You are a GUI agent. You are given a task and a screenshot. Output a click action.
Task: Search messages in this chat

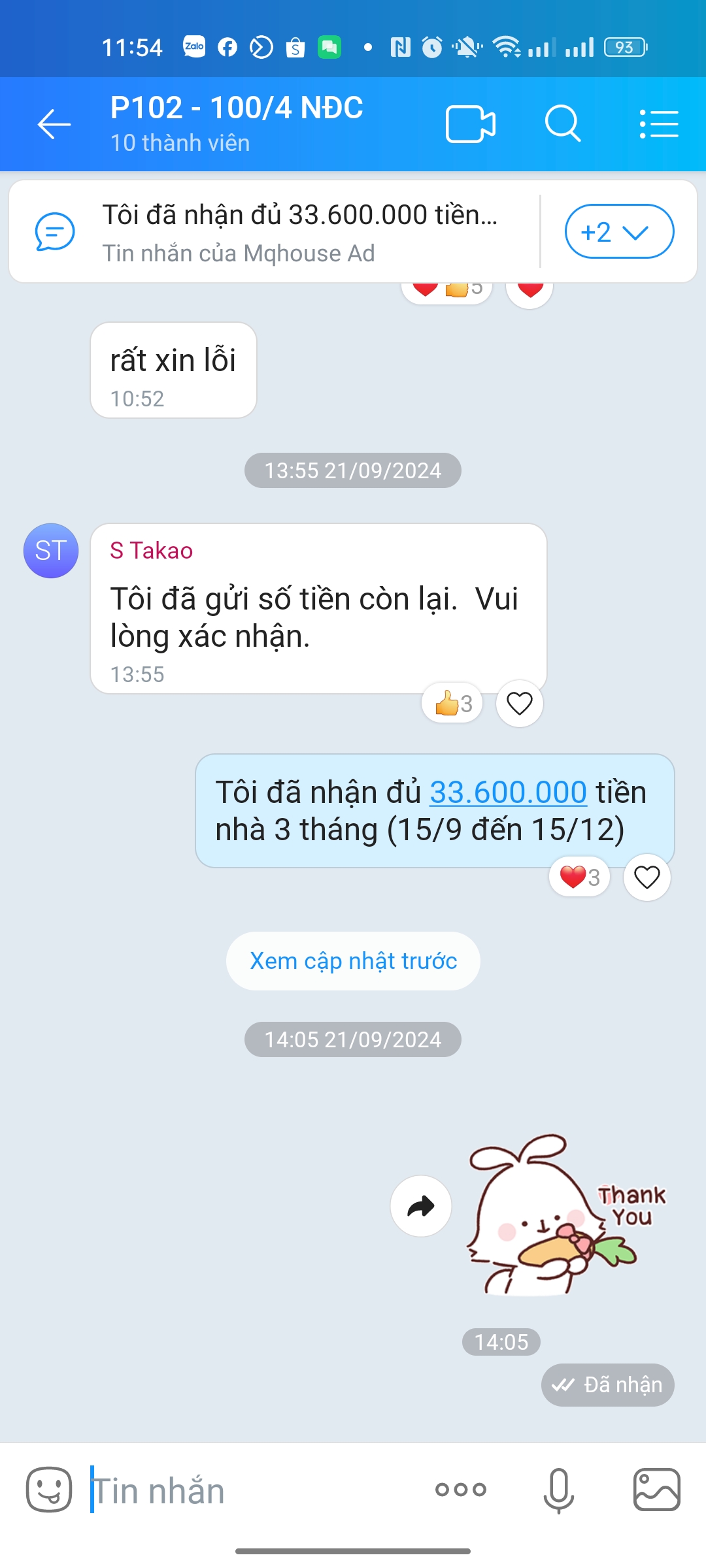coord(563,124)
